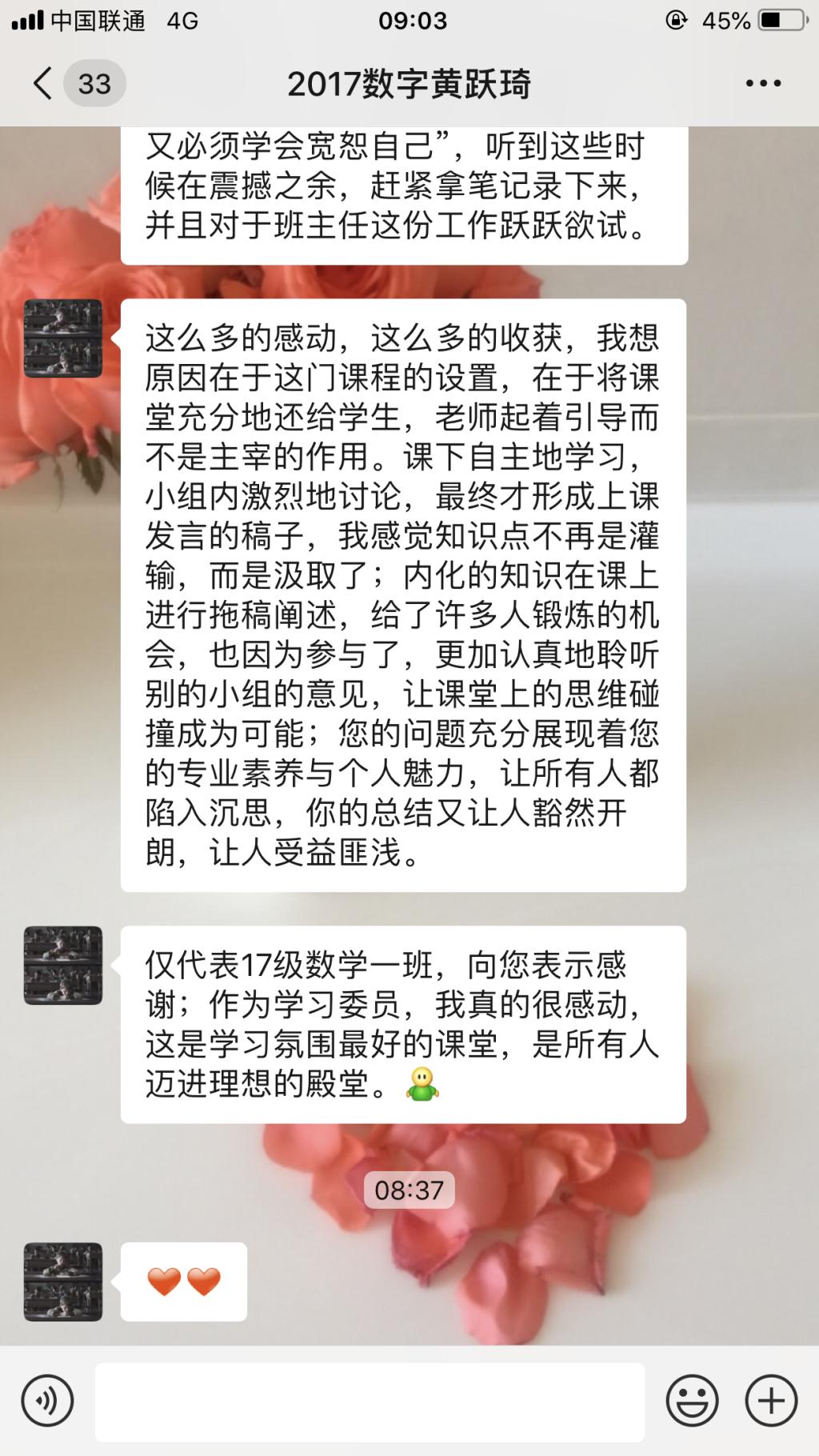Open sender's avatar beside 仅代表17级数学一班 message
The height and width of the screenshot is (1456, 819).
[63, 966]
